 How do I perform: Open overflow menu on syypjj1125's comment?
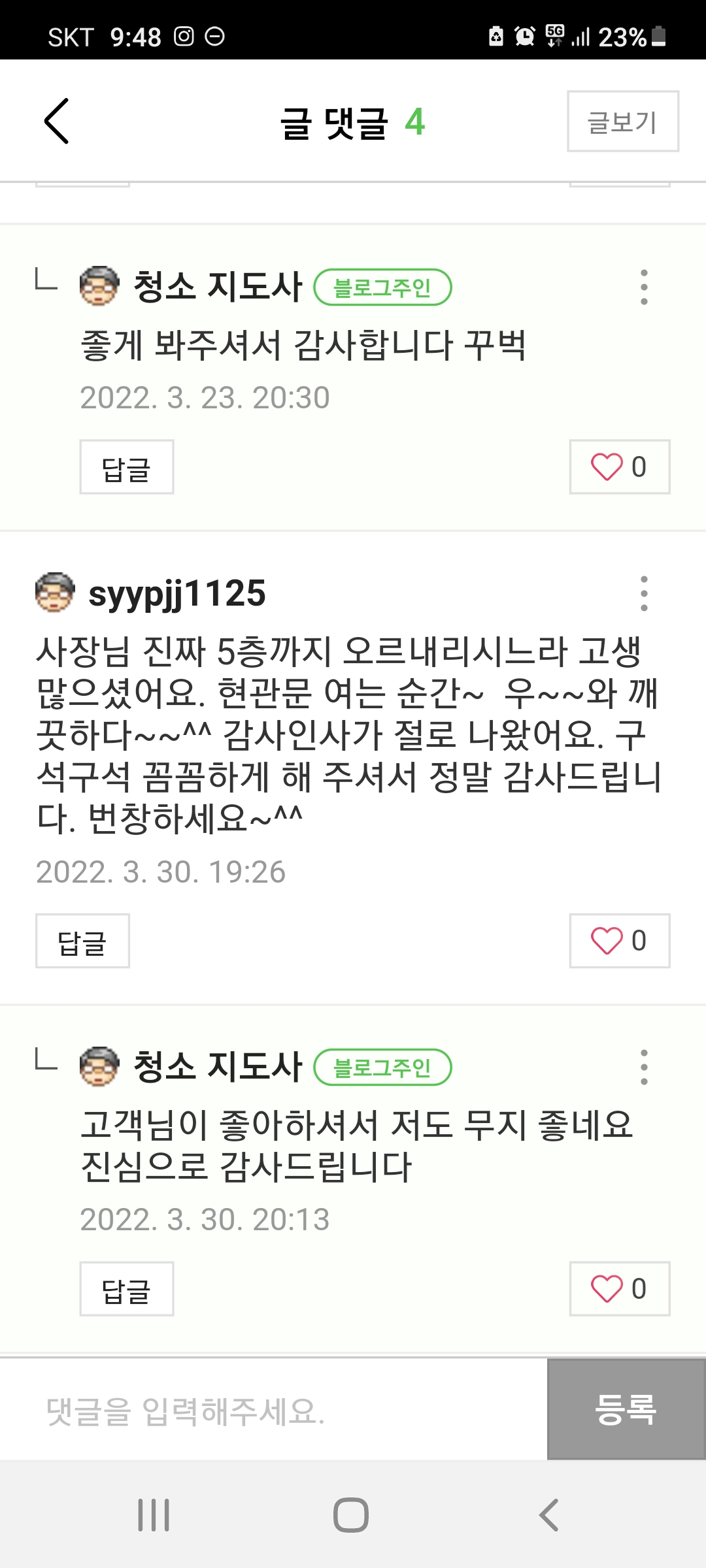(644, 594)
